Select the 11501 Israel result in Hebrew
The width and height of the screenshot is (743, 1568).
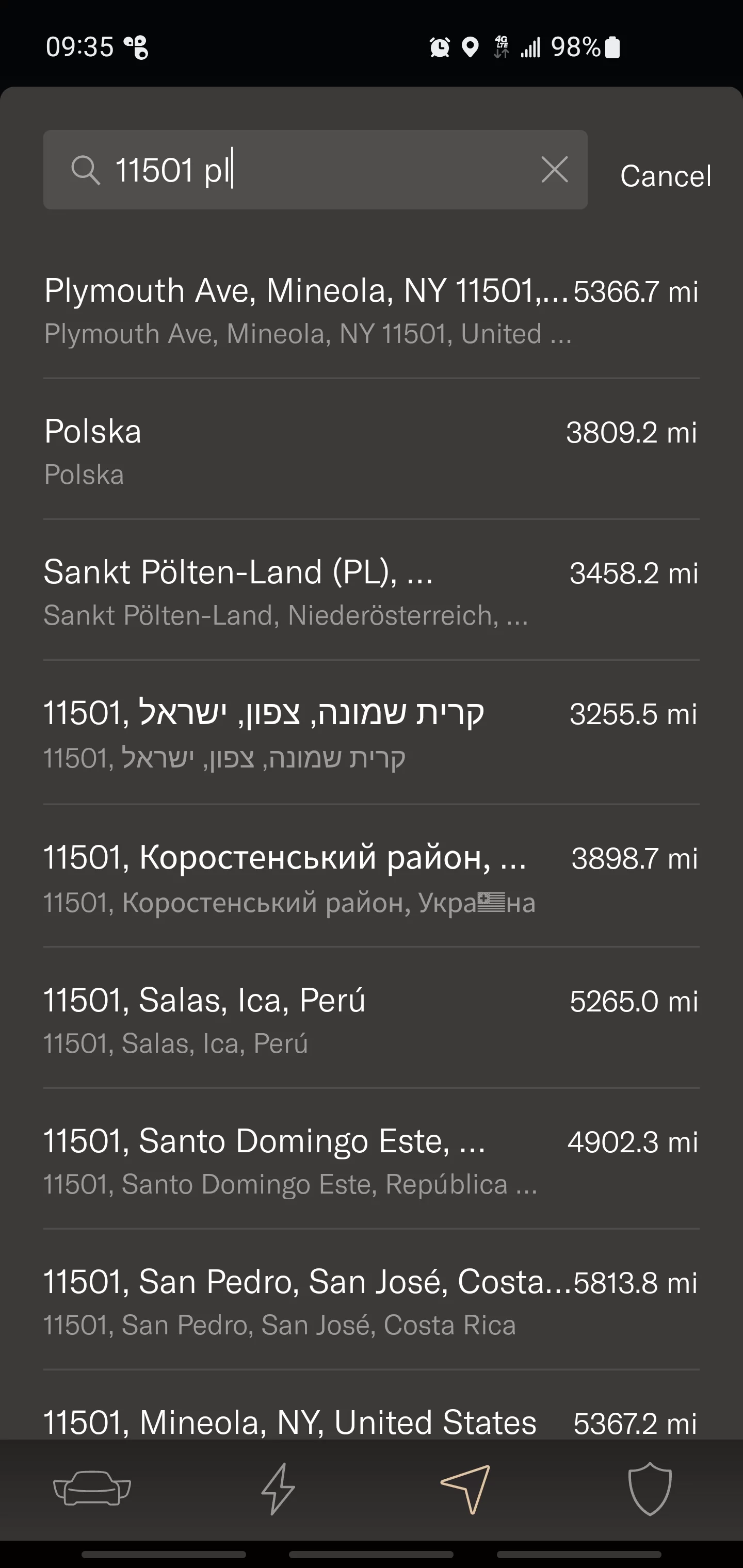click(372, 733)
